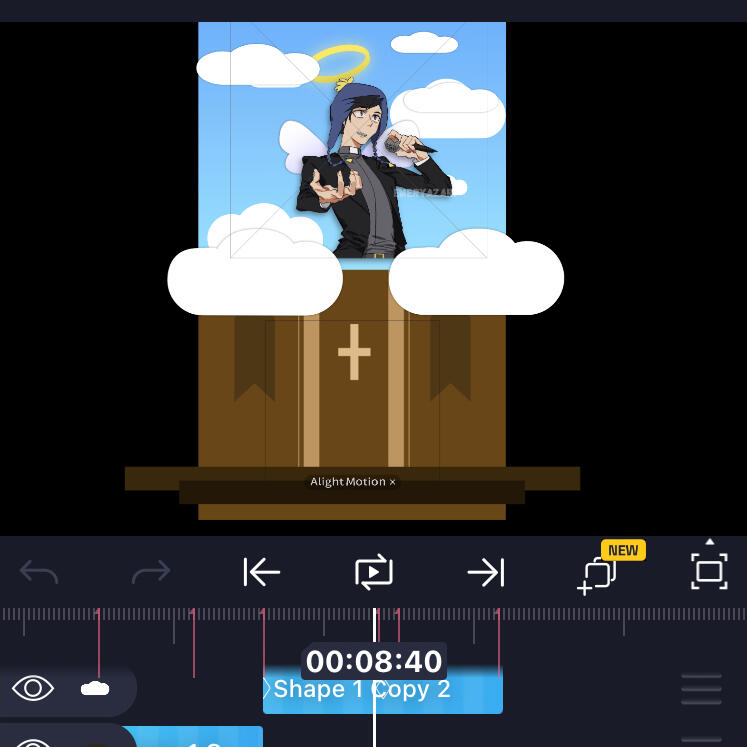Open the NEW add-layer-copy tool
This screenshot has width=747, height=747.
598,574
